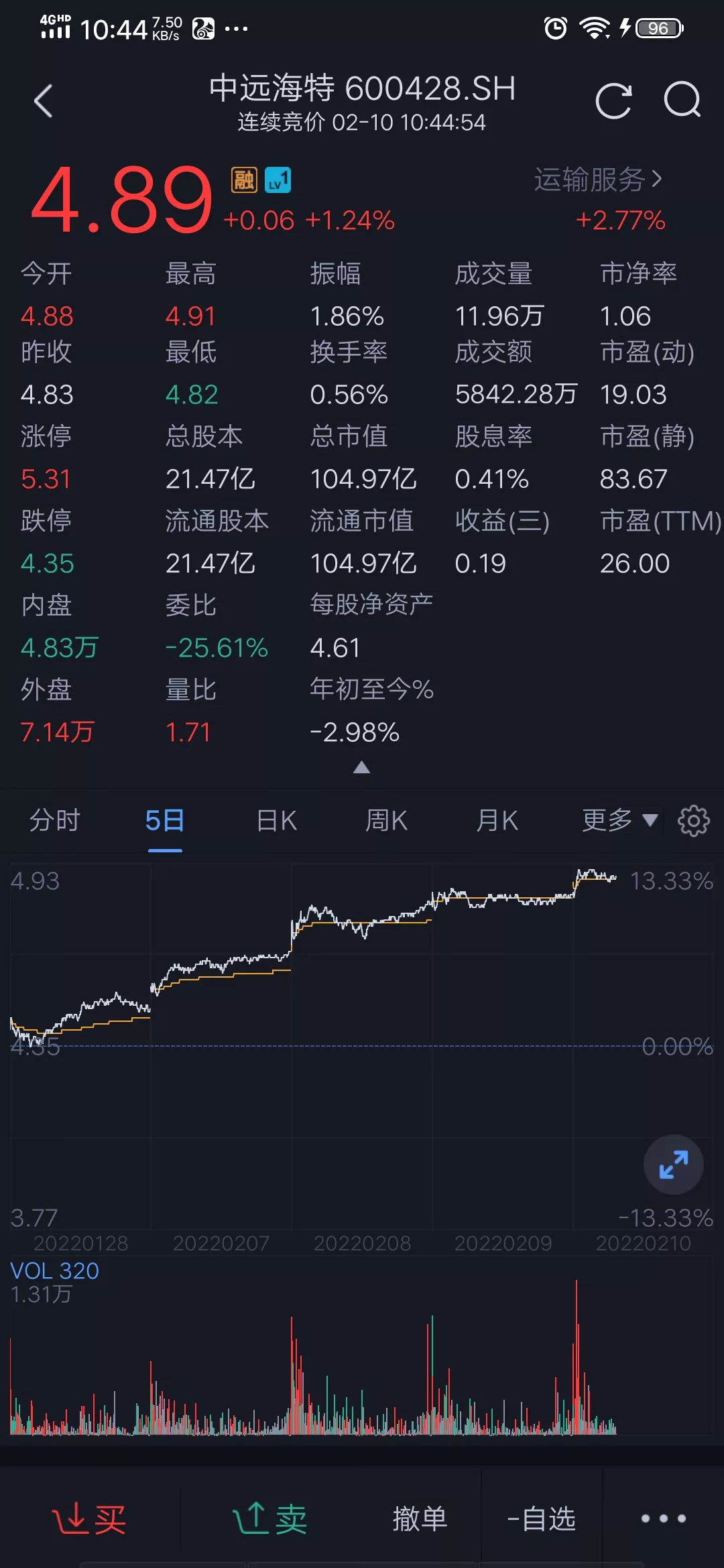This screenshot has width=724, height=1568.
Task: Open chart settings gear
Action: pyautogui.click(x=694, y=821)
